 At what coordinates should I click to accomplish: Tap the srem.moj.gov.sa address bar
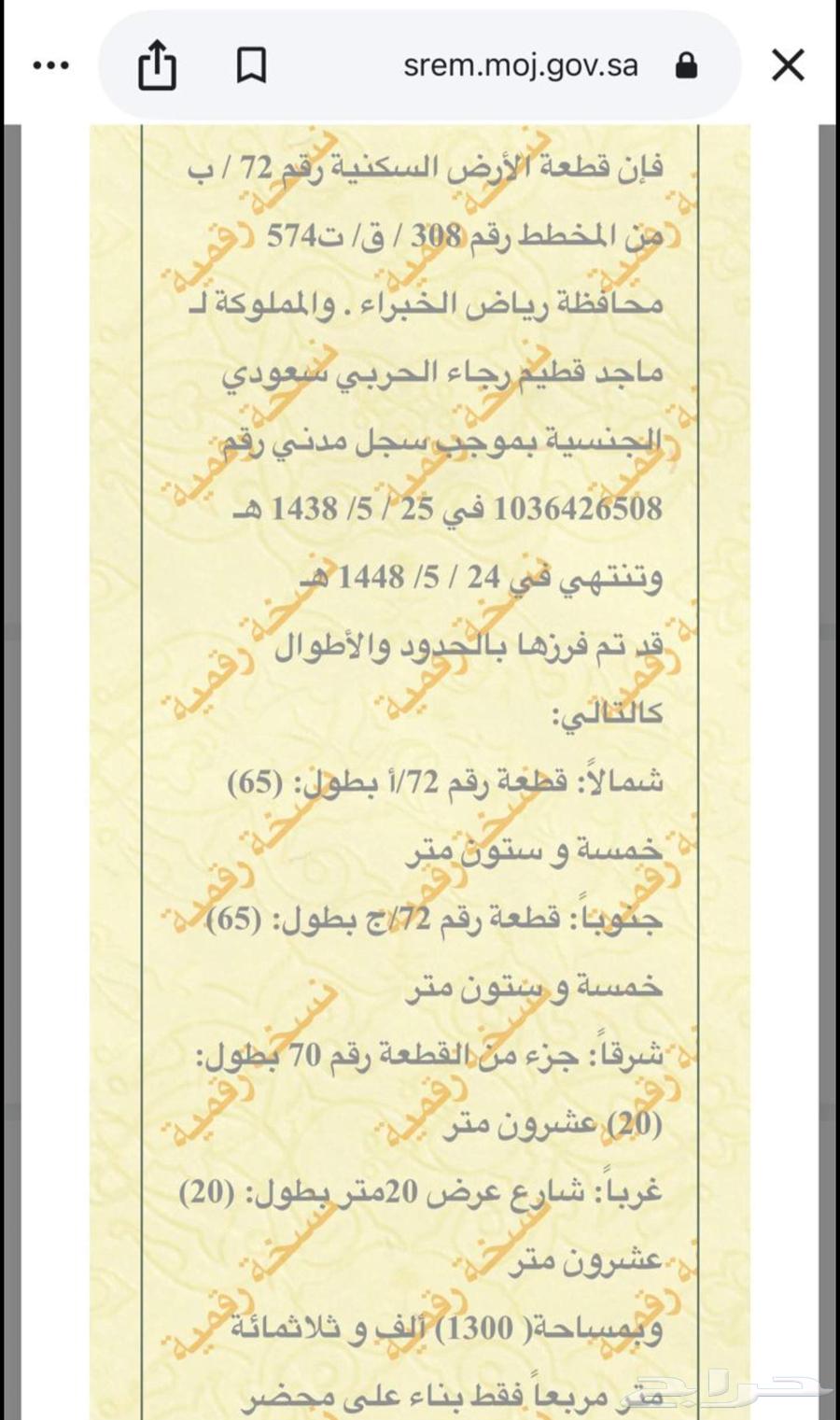pyautogui.click(x=521, y=65)
